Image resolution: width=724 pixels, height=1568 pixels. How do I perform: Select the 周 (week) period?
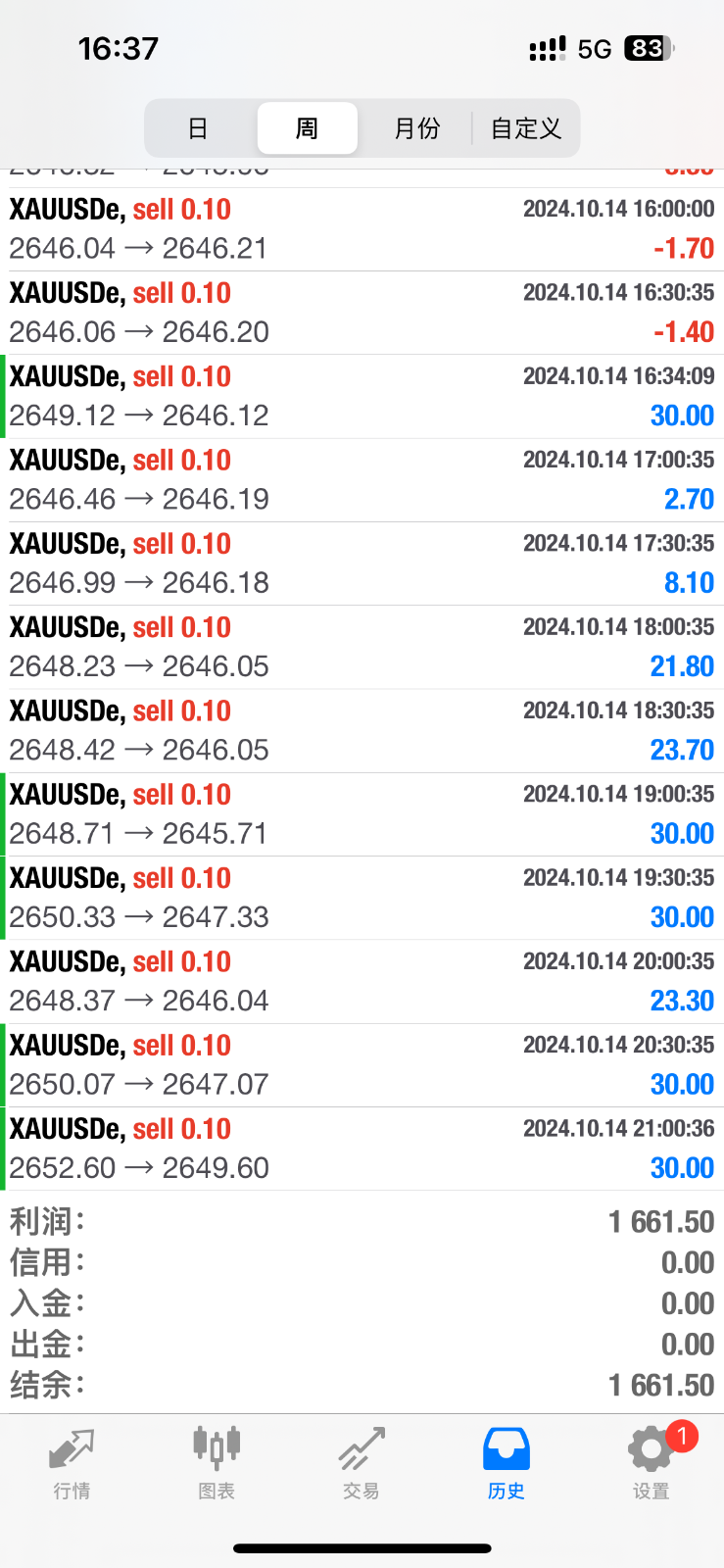307,128
